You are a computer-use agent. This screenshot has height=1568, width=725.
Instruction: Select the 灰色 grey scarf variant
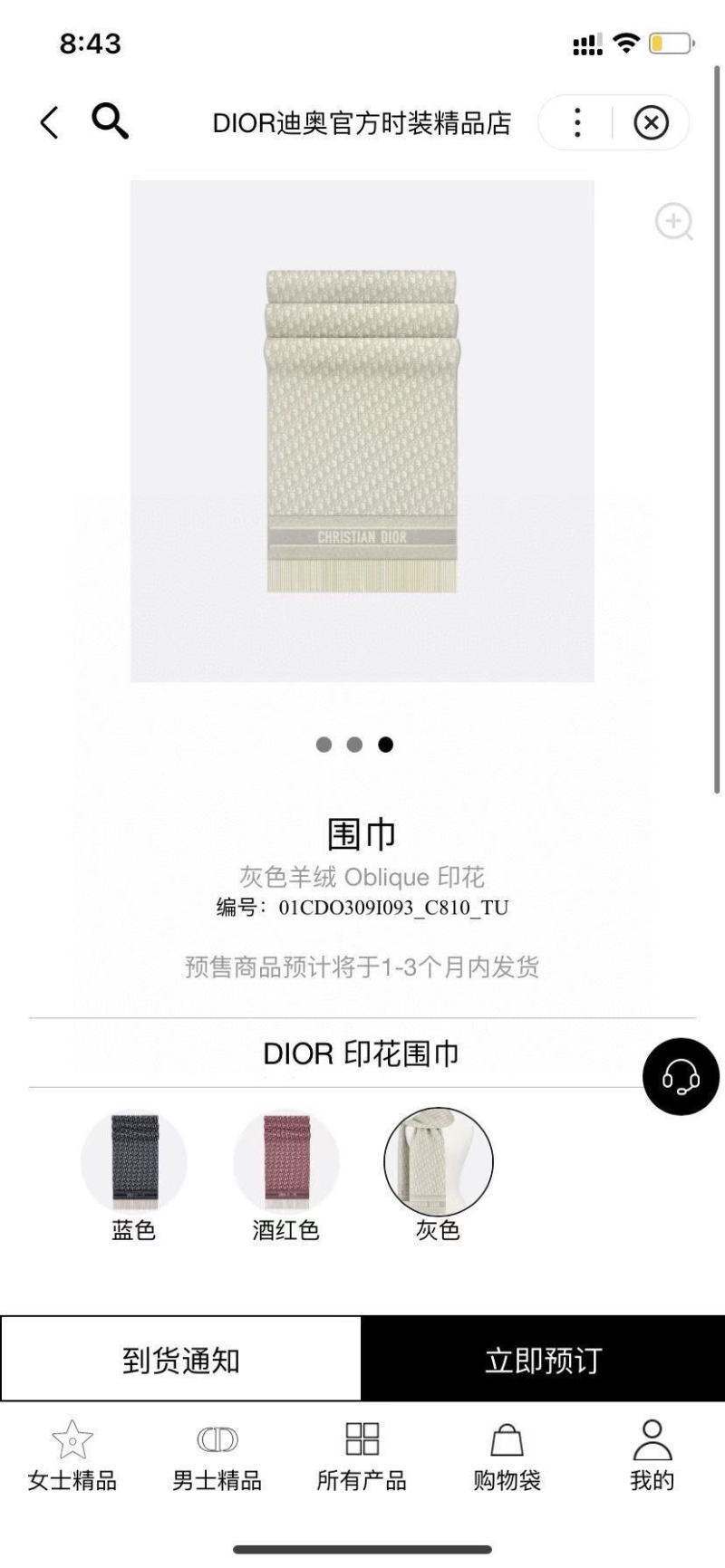[438, 1162]
